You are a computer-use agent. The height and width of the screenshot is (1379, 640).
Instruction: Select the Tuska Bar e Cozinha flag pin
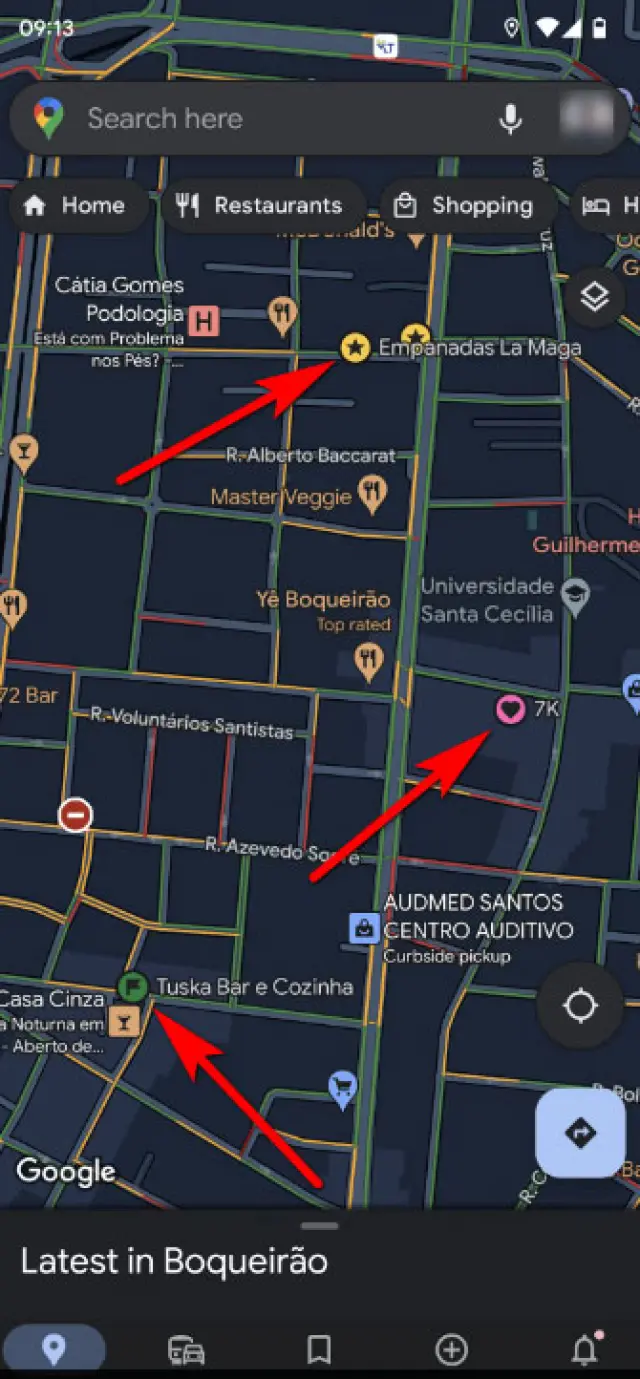click(132, 987)
